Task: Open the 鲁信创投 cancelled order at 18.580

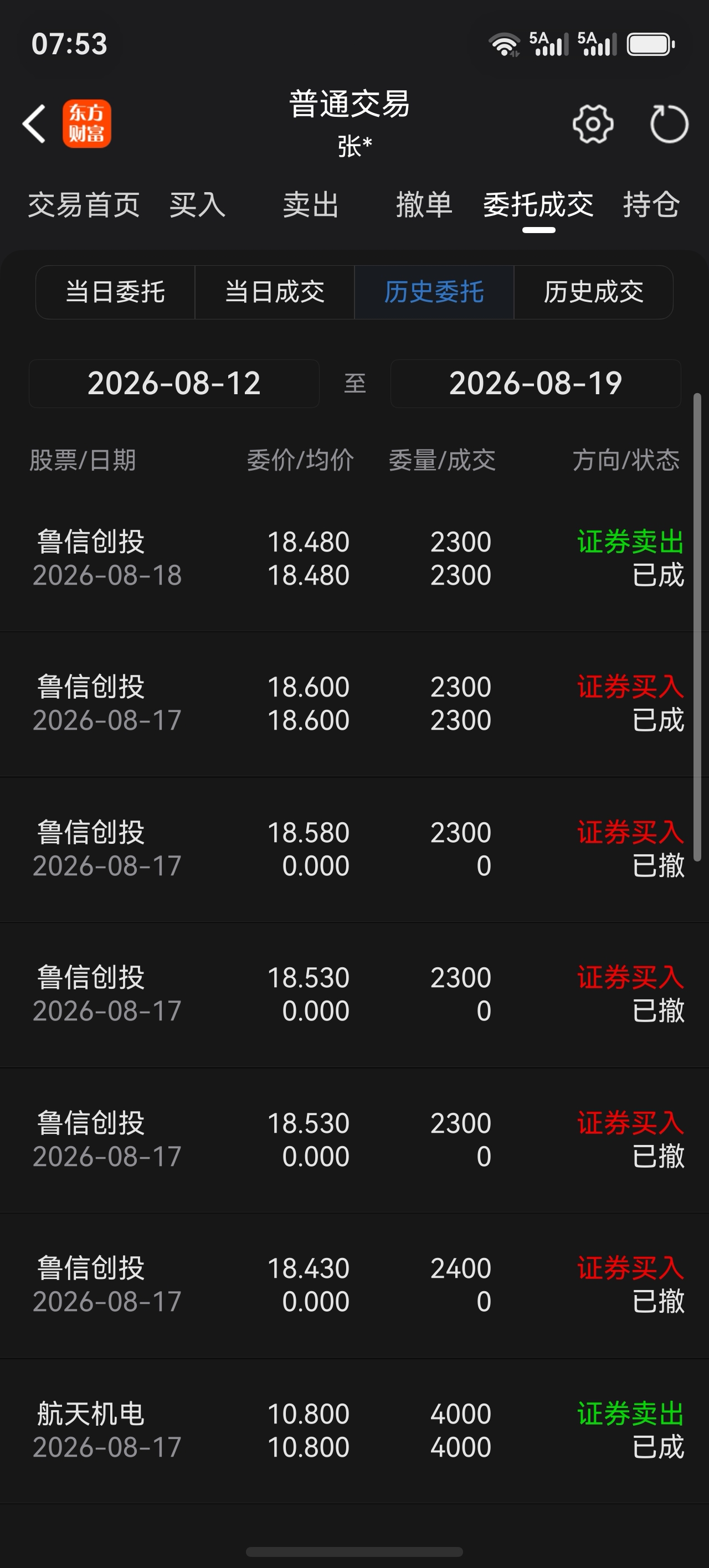Action: [x=354, y=850]
